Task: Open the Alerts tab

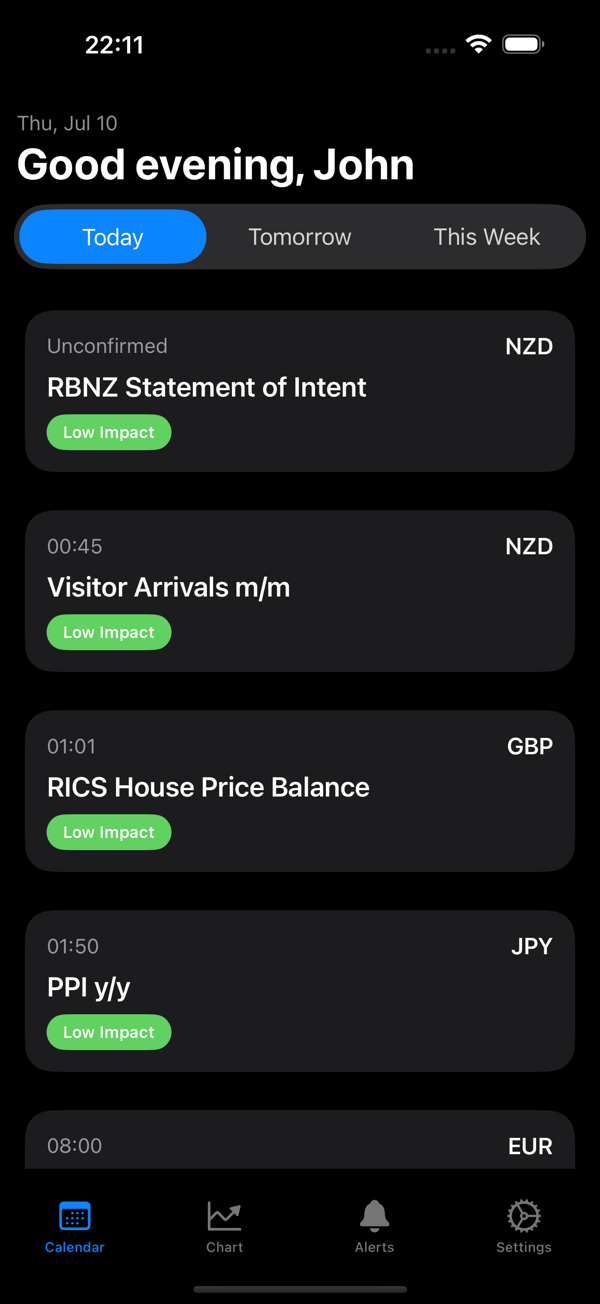Action: point(375,1227)
